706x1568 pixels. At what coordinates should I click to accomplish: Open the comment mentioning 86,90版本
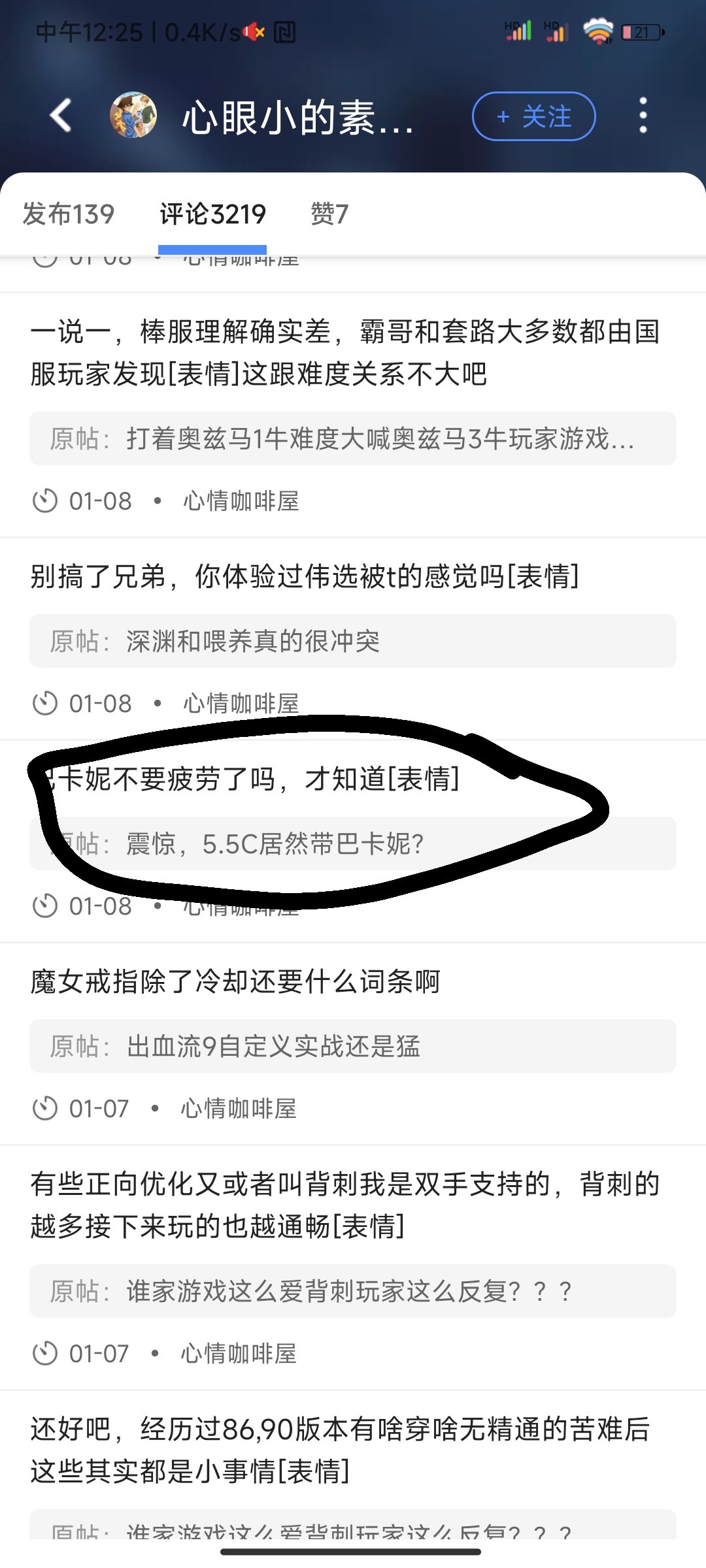click(x=340, y=1450)
